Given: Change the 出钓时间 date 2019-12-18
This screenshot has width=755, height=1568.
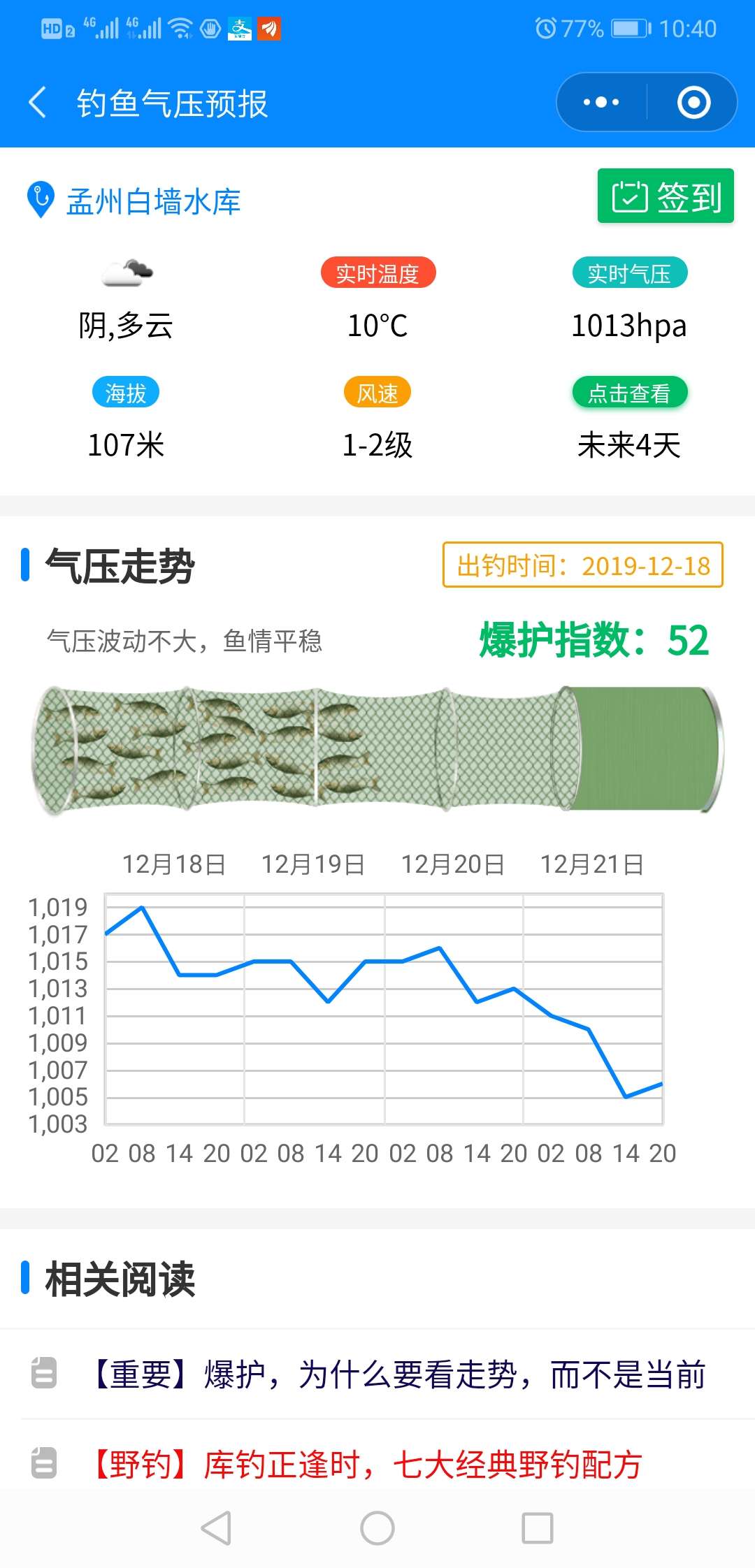Looking at the screenshot, I should coord(583,565).
